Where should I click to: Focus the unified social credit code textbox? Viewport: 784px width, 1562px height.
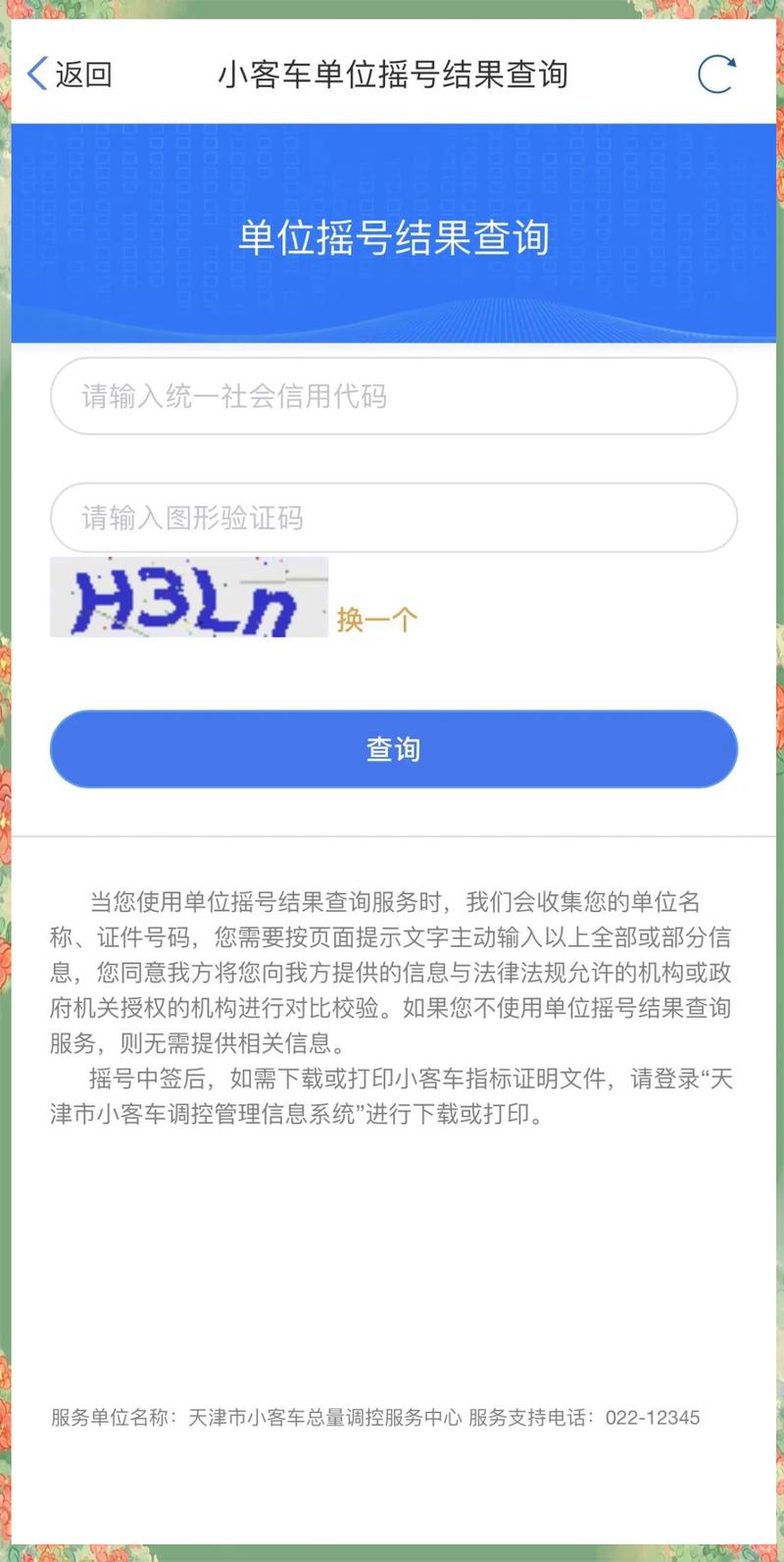[x=392, y=396]
